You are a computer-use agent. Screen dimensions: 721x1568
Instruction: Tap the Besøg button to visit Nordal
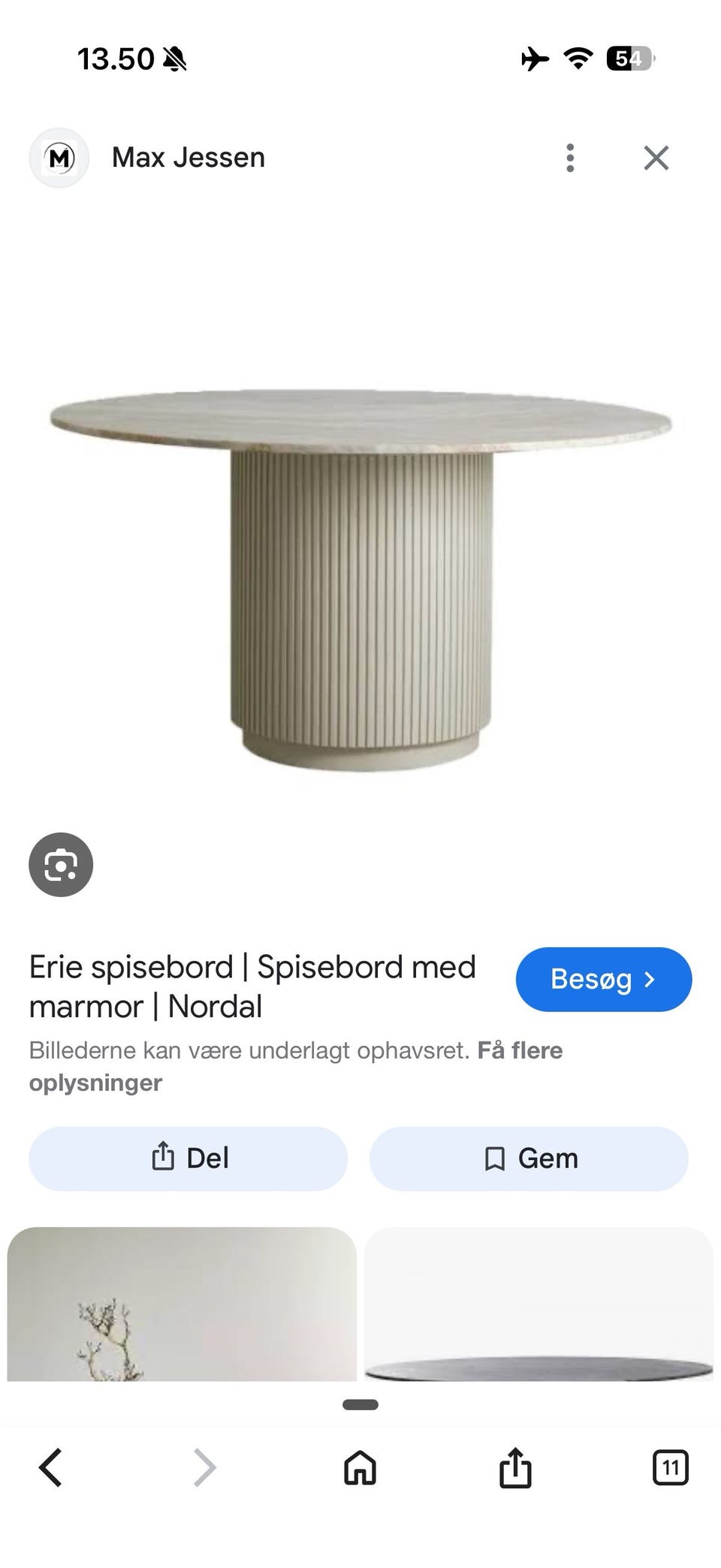603,978
